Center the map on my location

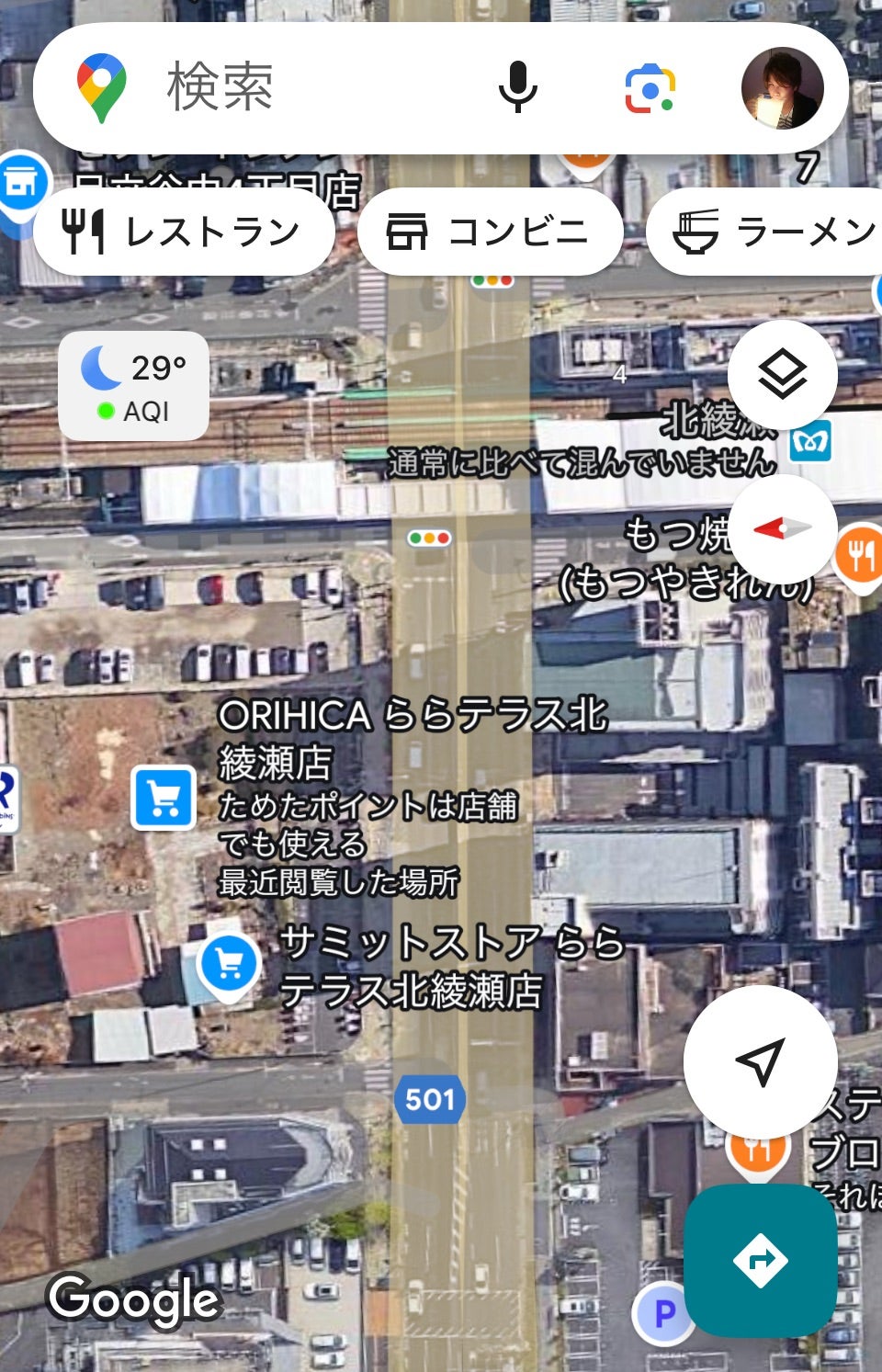[760, 1061]
